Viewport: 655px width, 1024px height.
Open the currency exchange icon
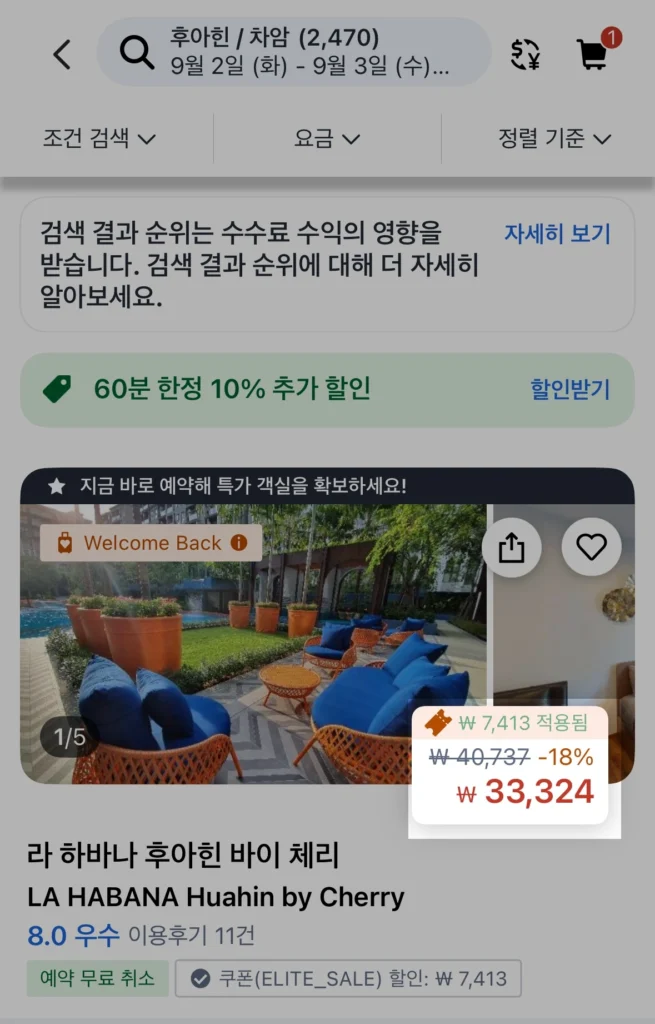(526, 54)
